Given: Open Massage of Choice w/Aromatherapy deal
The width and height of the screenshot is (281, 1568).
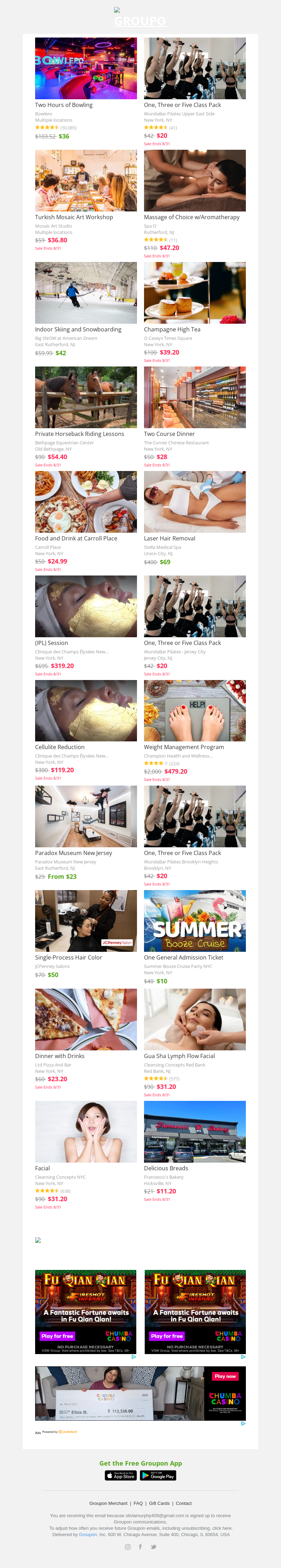Looking at the screenshot, I should click(195, 181).
